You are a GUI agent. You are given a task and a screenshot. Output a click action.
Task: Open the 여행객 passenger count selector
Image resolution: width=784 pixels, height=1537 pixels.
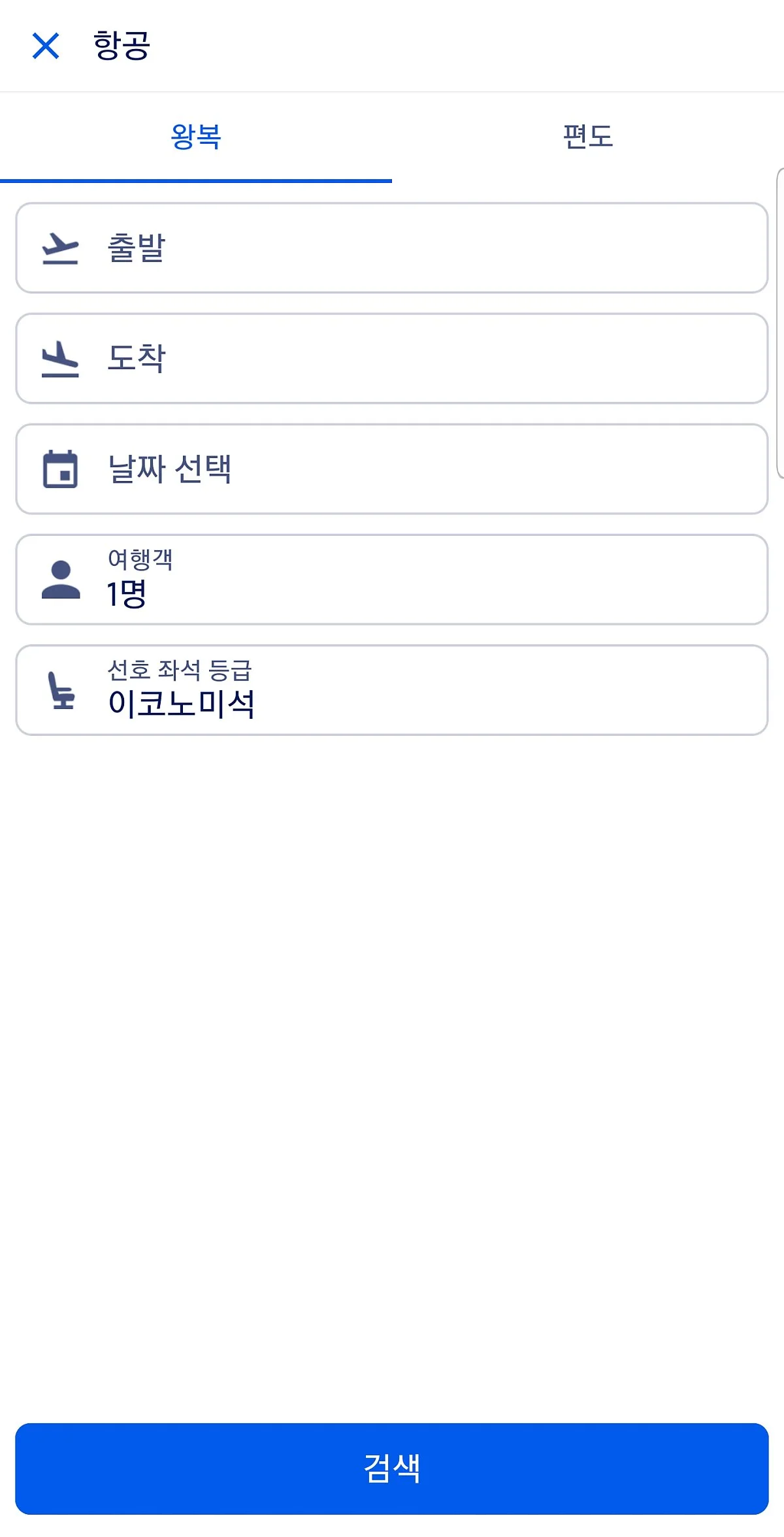[x=392, y=578]
